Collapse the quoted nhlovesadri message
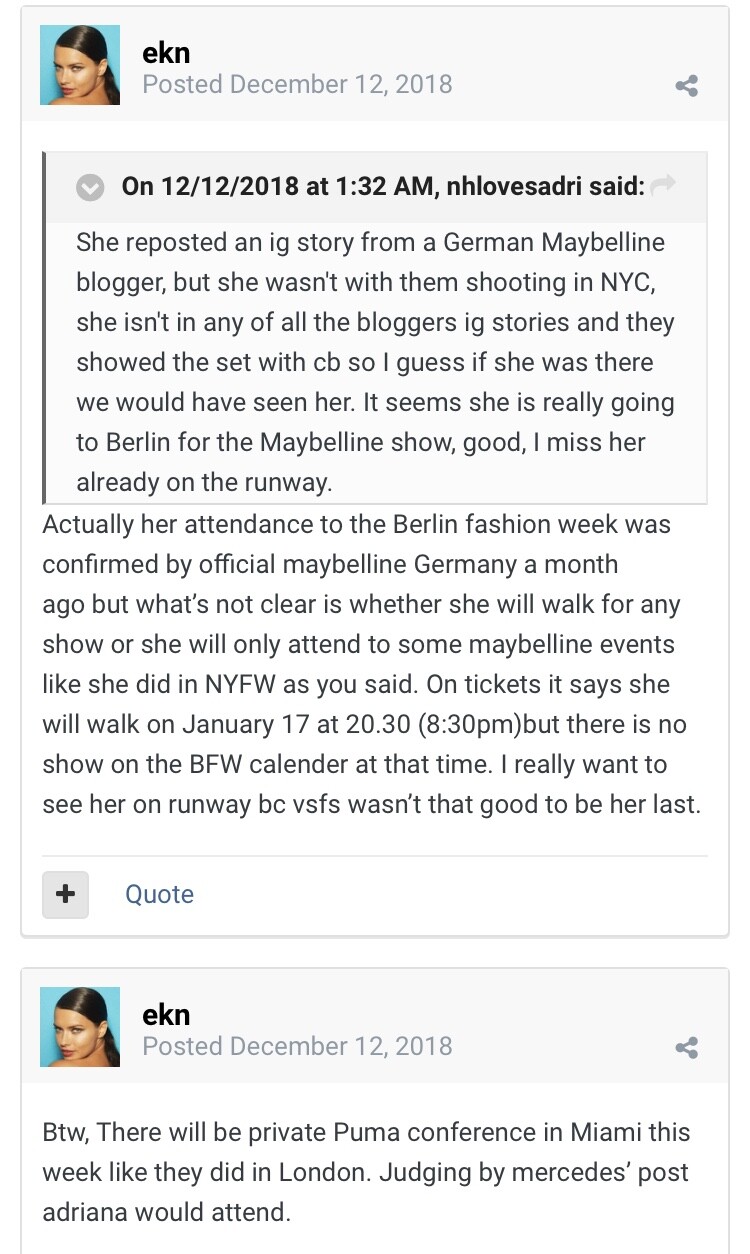The width and height of the screenshot is (750, 1254). coord(91,187)
